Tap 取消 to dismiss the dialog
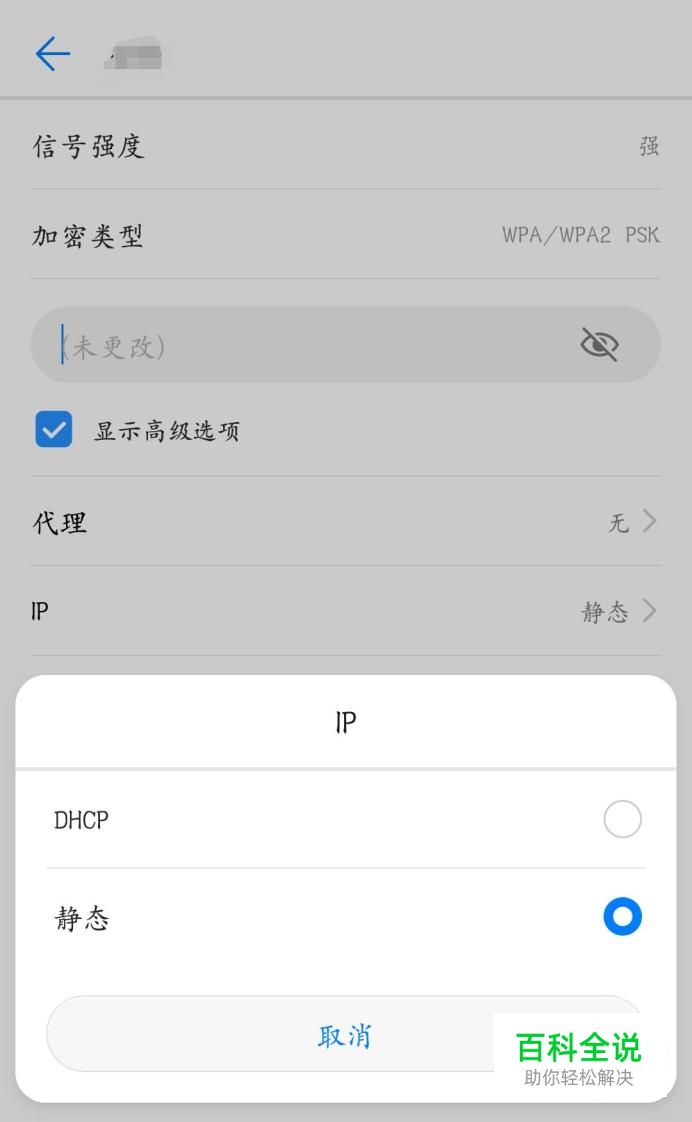Image resolution: width=692 pixels, height=1122 pixels. 346,1034
